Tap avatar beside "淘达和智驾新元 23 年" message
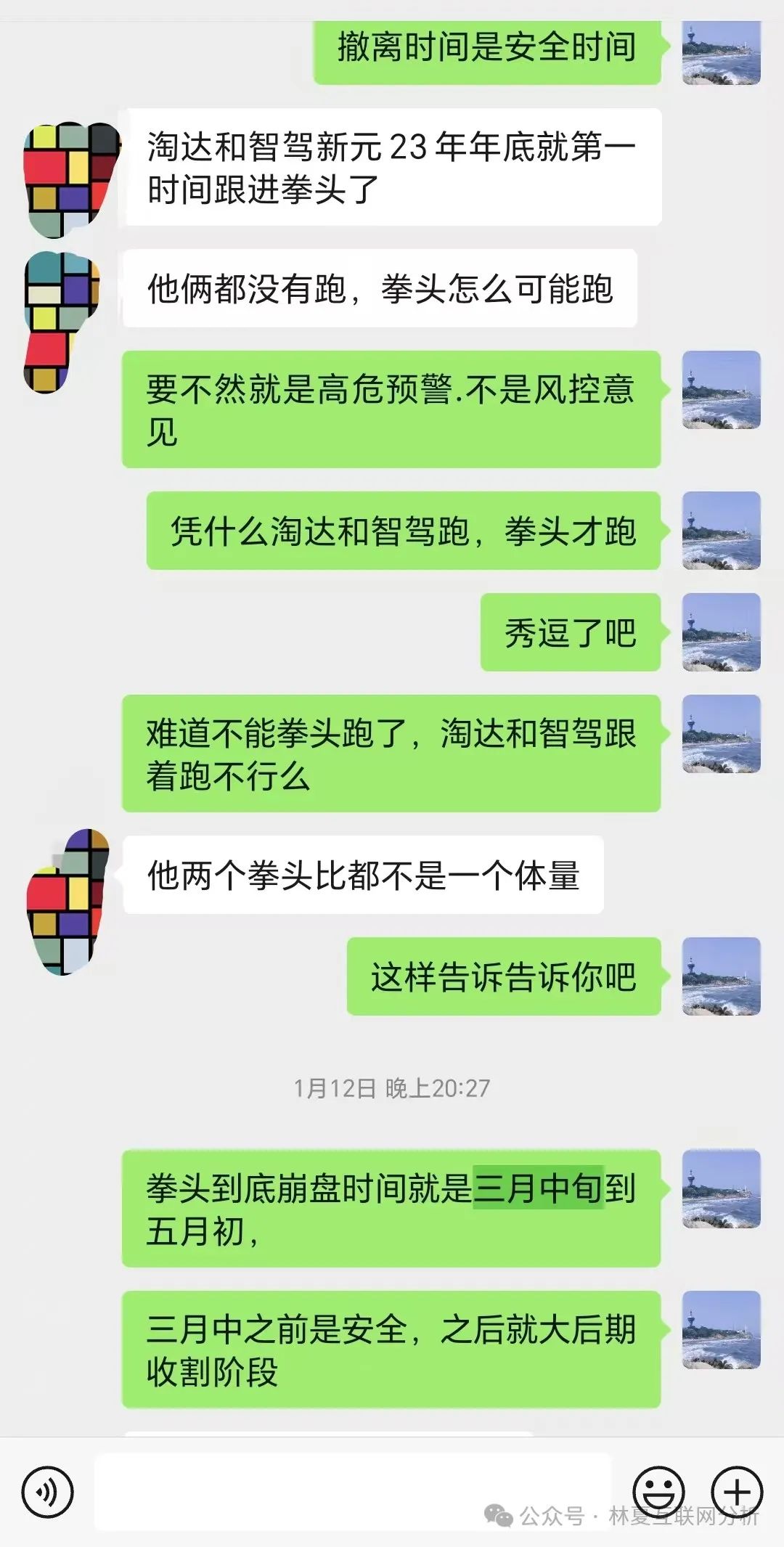The height and width of the screenshot is (1547, 784). [70, 179]
